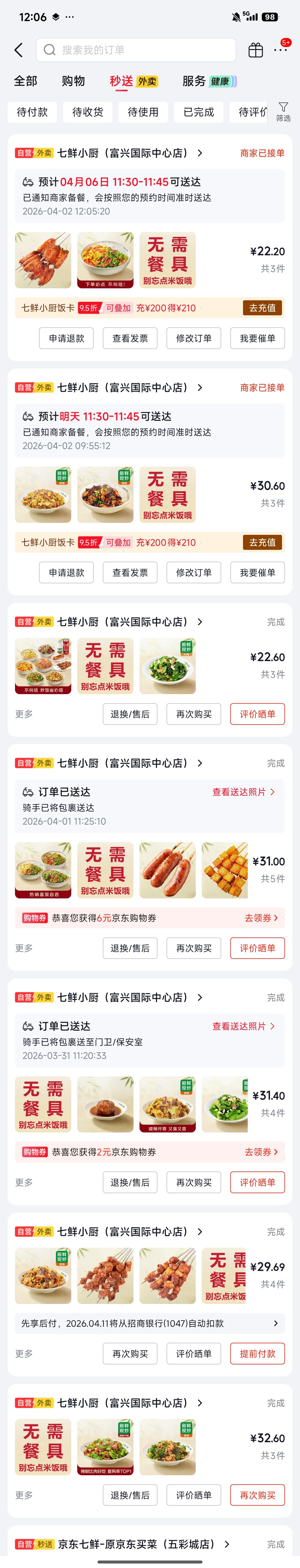This screenshot has width=300, height=1568.
Task: Tap 我要催单 on the ¥30.60 order
Action: click(x=257, y=573)
